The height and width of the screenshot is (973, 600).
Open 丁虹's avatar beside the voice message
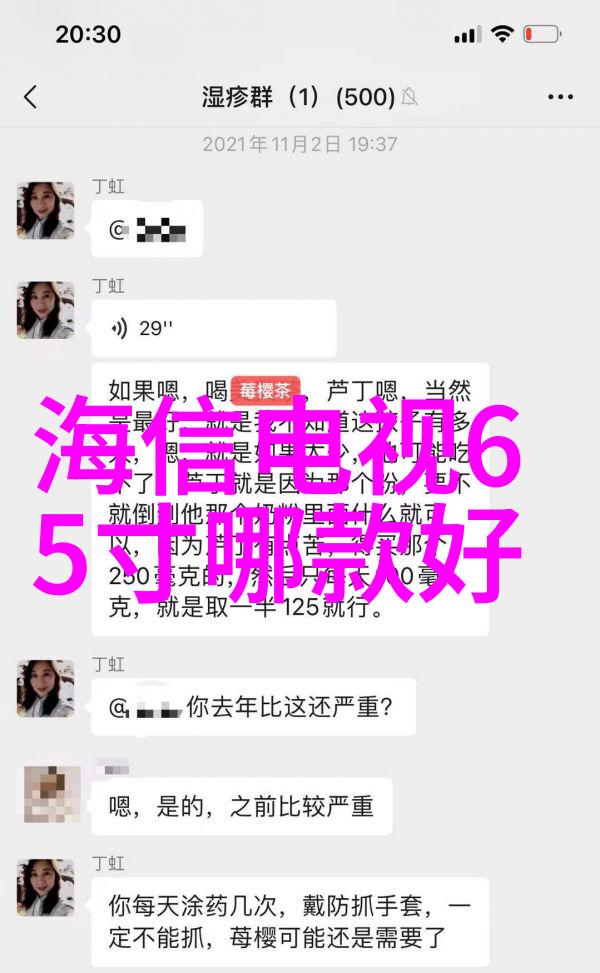pos(46,310)
